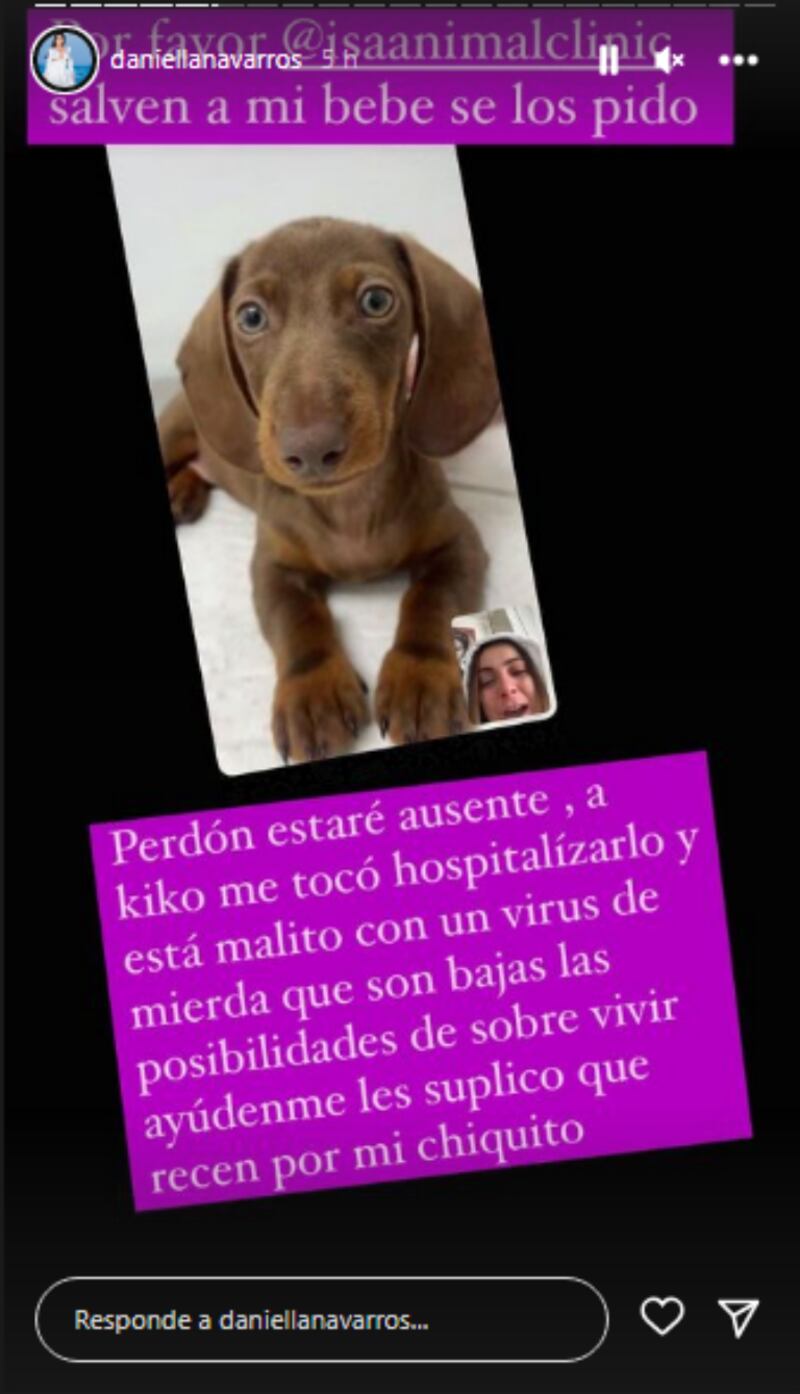Like this story with the heart
The width and height of the screenshot is (800, 1394).
pyautogui.click(x=662, y=1317)
